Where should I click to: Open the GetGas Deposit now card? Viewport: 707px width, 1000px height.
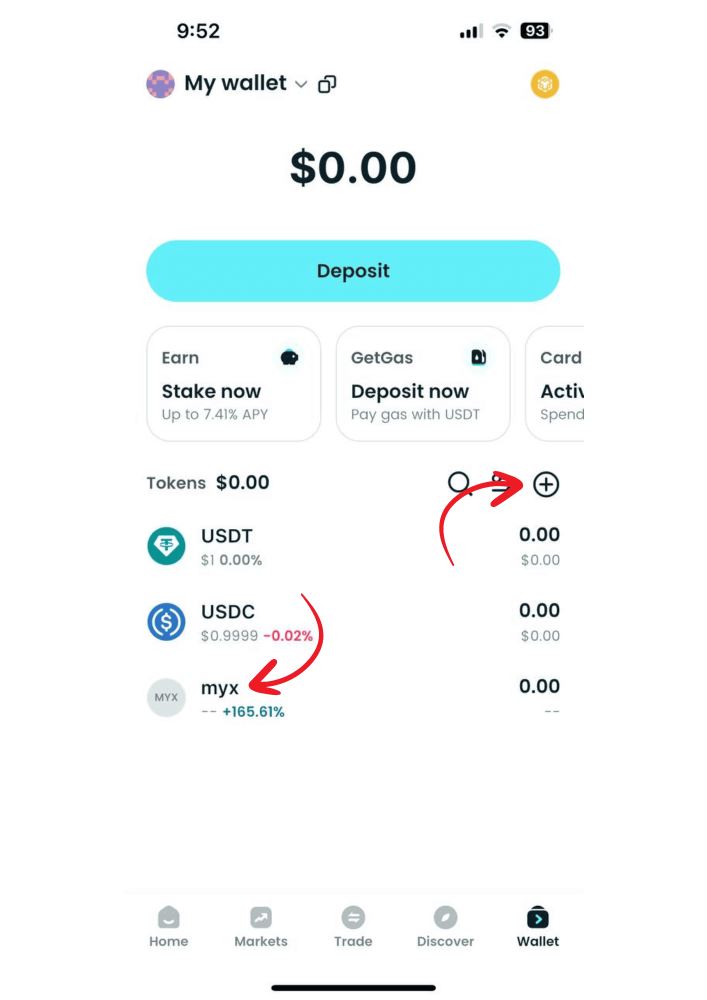pyautogui.click(x=422, y=384)
